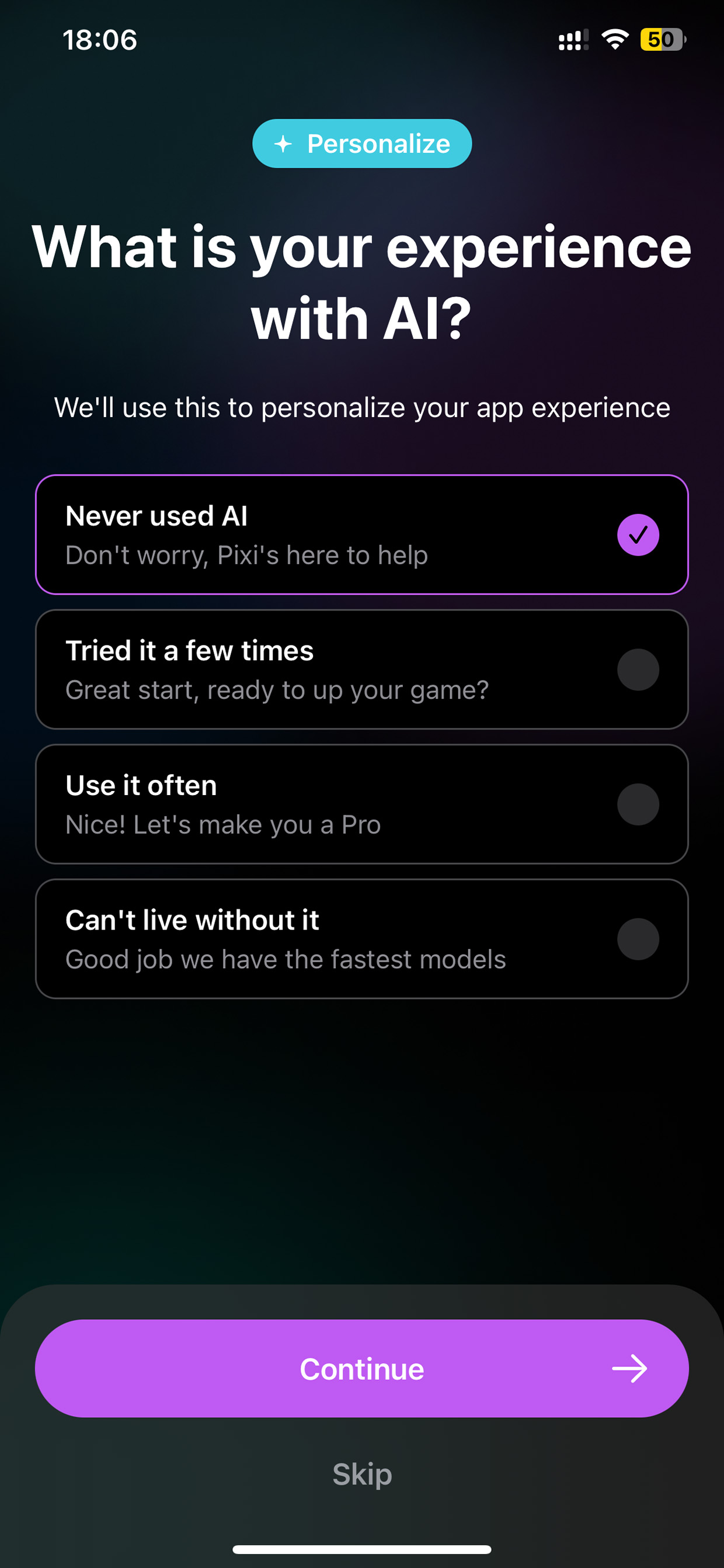Choose "Tried it a few times"
The height and width of the screenshot is (1568, 724).
click(361, 669)
